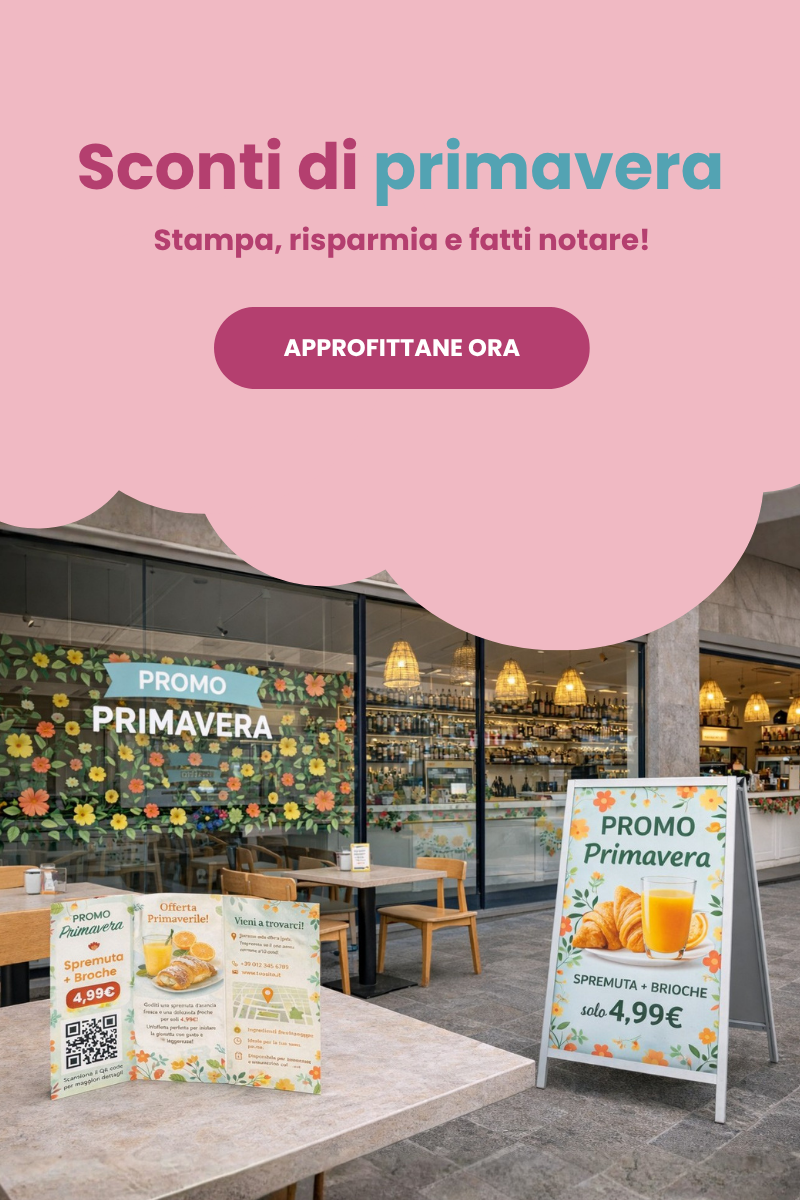Click the envelope icon beside www.tuosito.it
This screenshot has height=1200, width=800.
point(235,972)
